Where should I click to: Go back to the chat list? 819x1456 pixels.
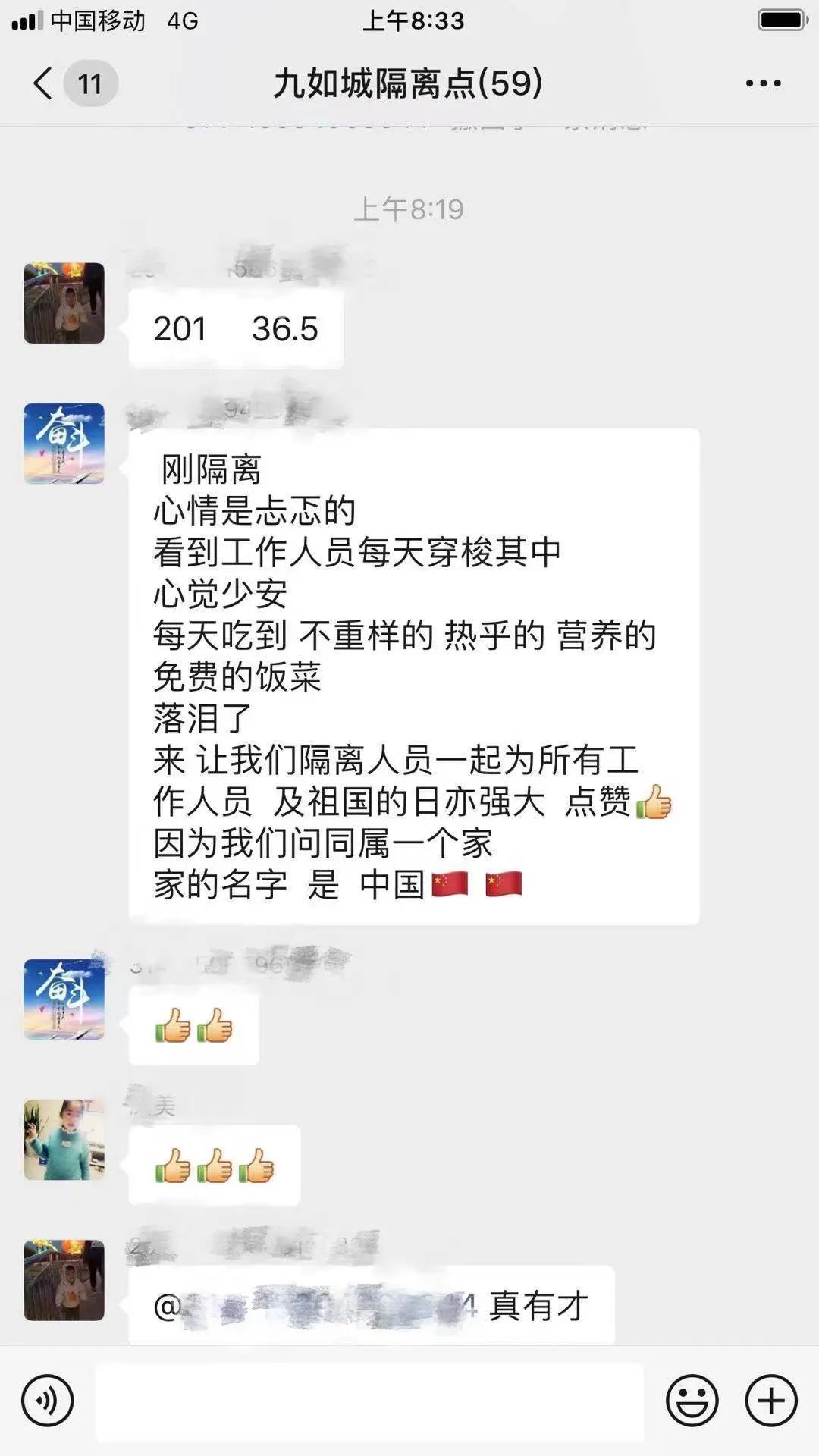44,83
